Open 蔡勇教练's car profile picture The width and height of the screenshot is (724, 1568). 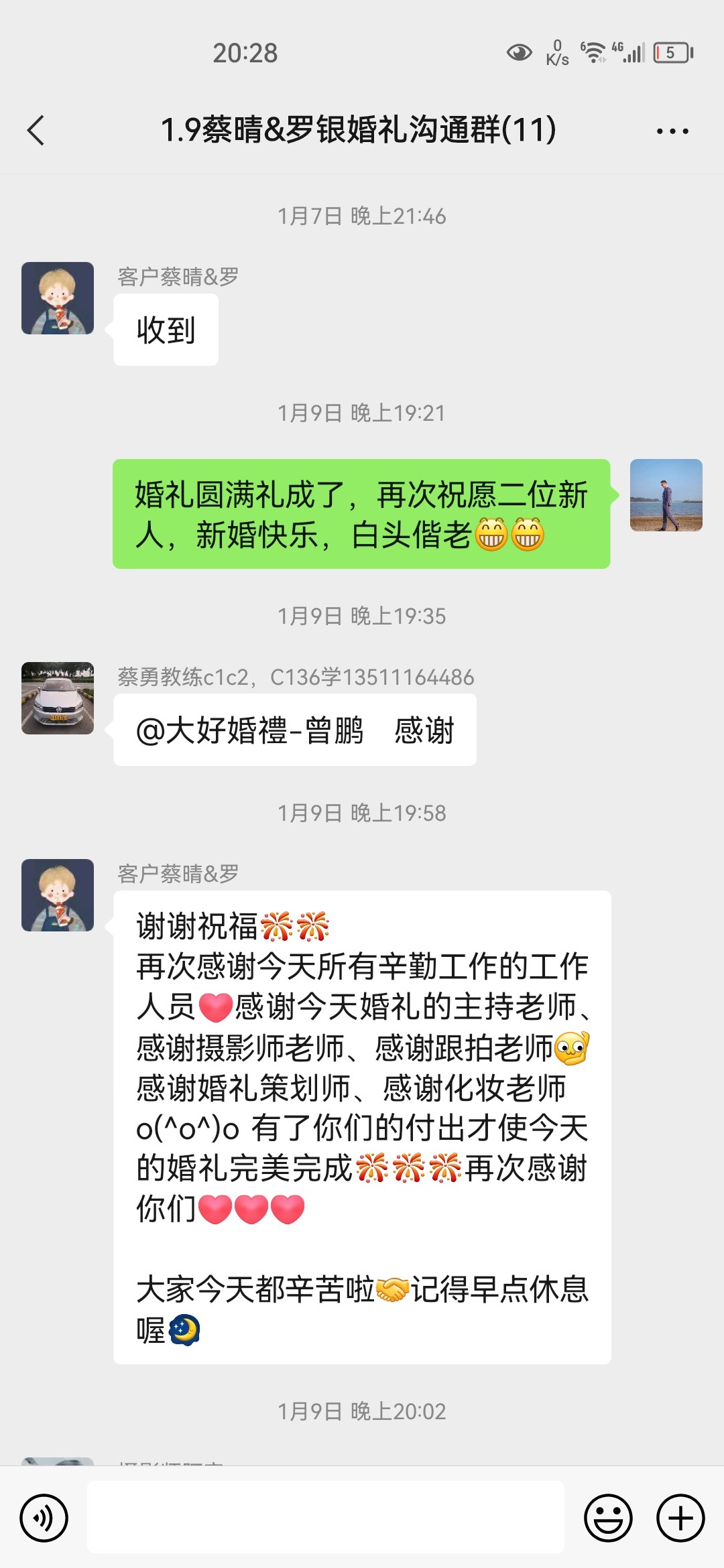tap(58, 698)
